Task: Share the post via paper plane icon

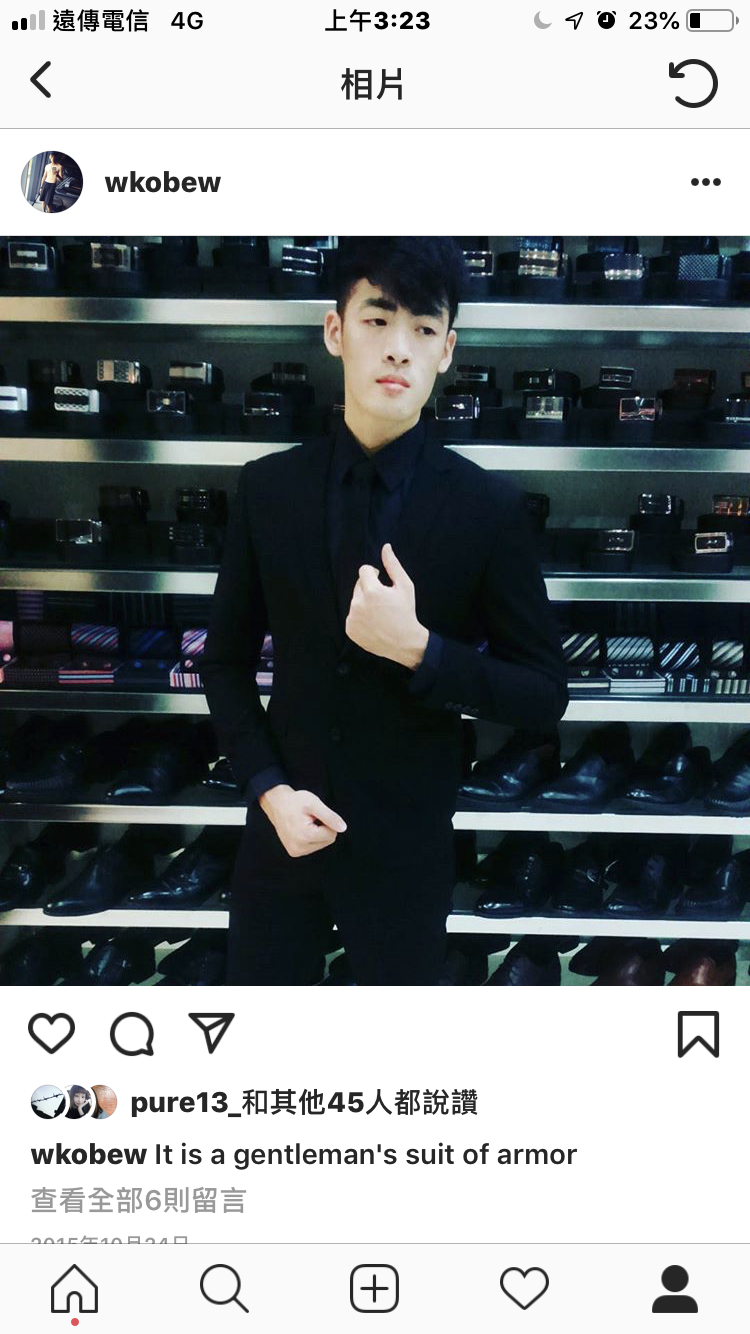Action: pyautogui.click(x=211, y=1032)
